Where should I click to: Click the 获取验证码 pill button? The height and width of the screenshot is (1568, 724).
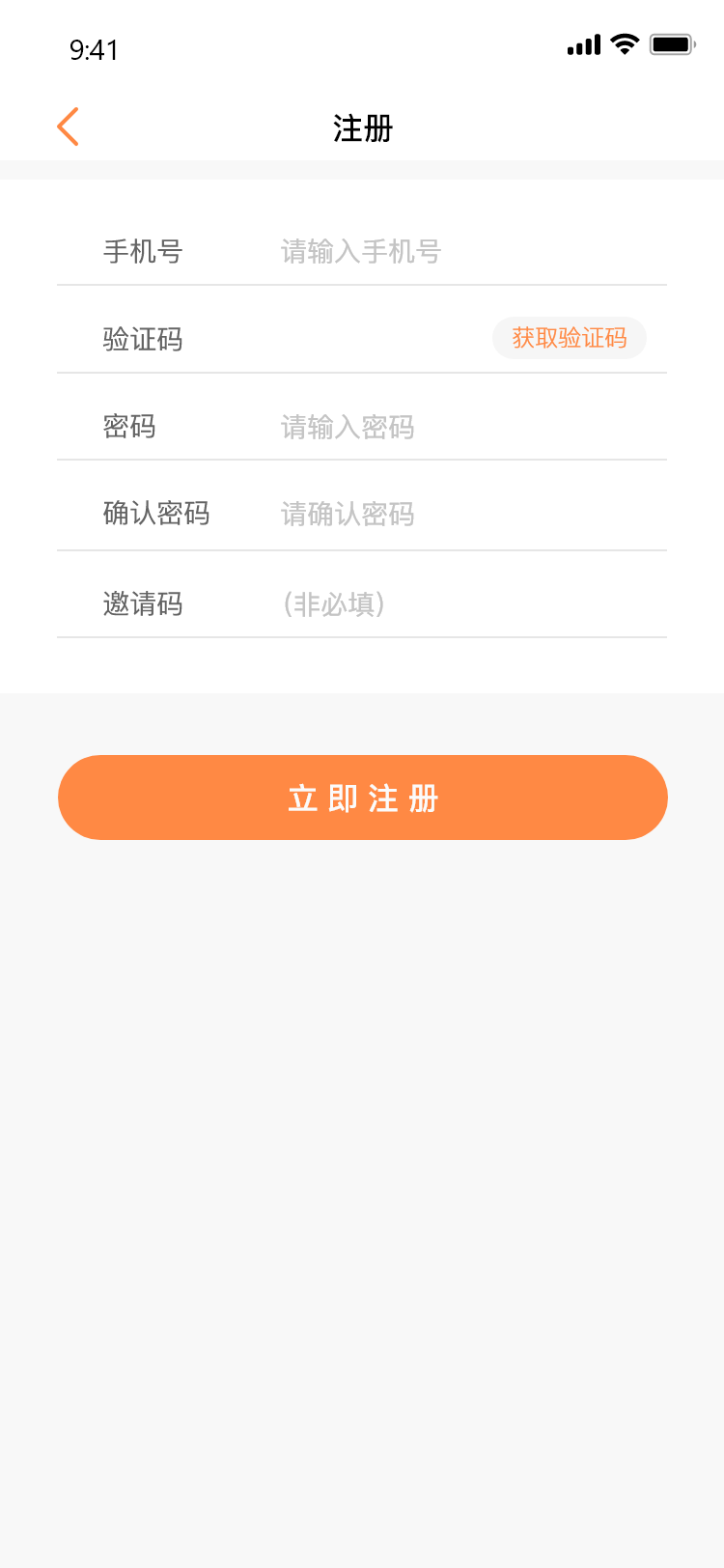coord(569,338)
